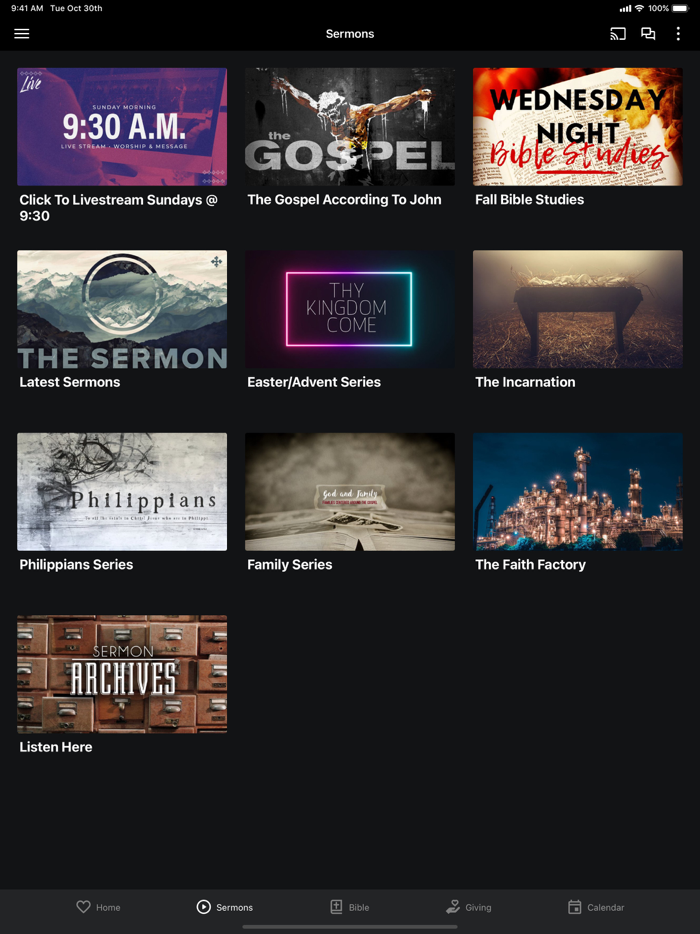Browse the Family Series

(x=350, y=492)
